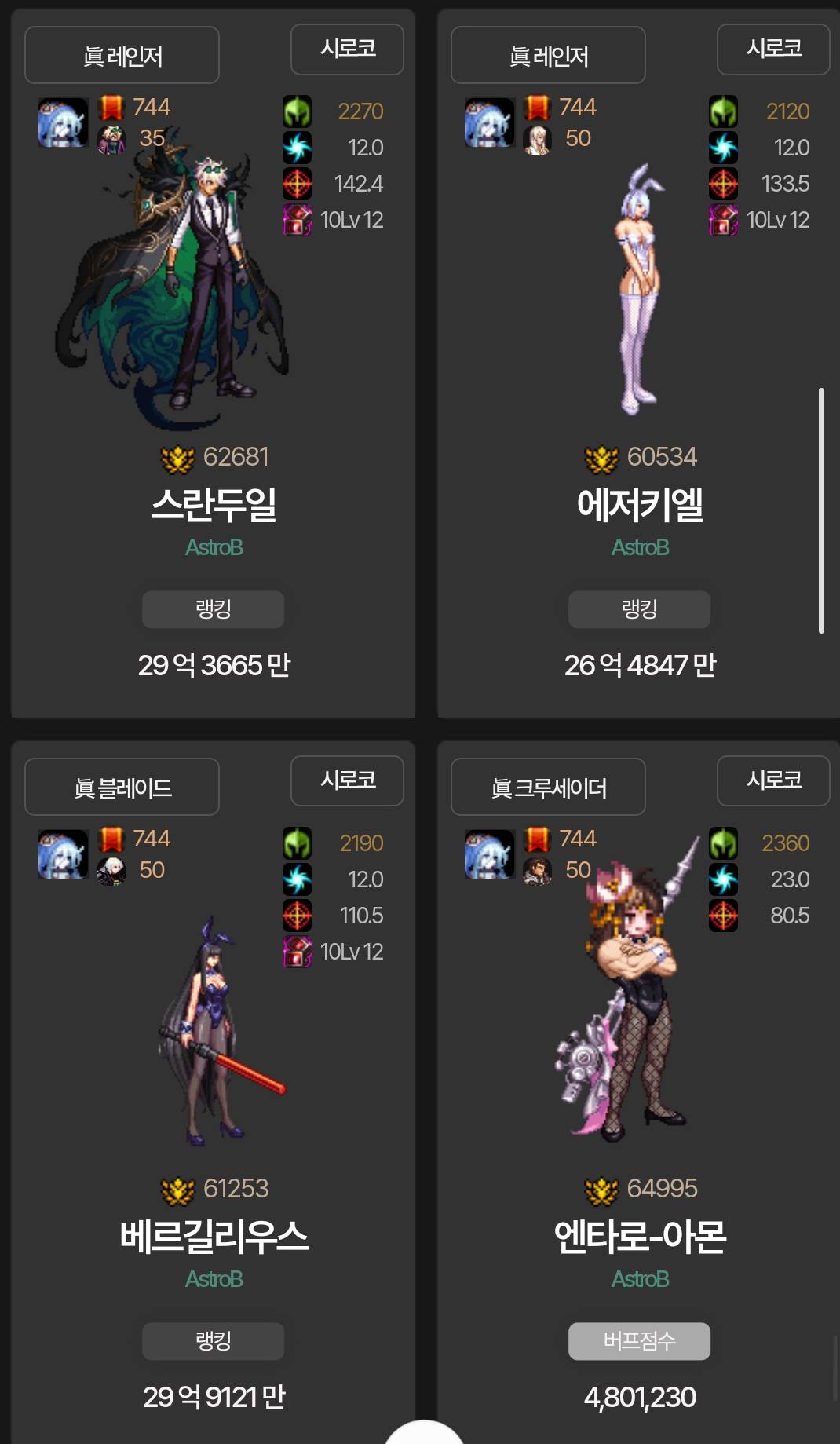840x1444 pixels.
Task: Select 시로코 button on 스란두일 card
Action: coord(347,49)
